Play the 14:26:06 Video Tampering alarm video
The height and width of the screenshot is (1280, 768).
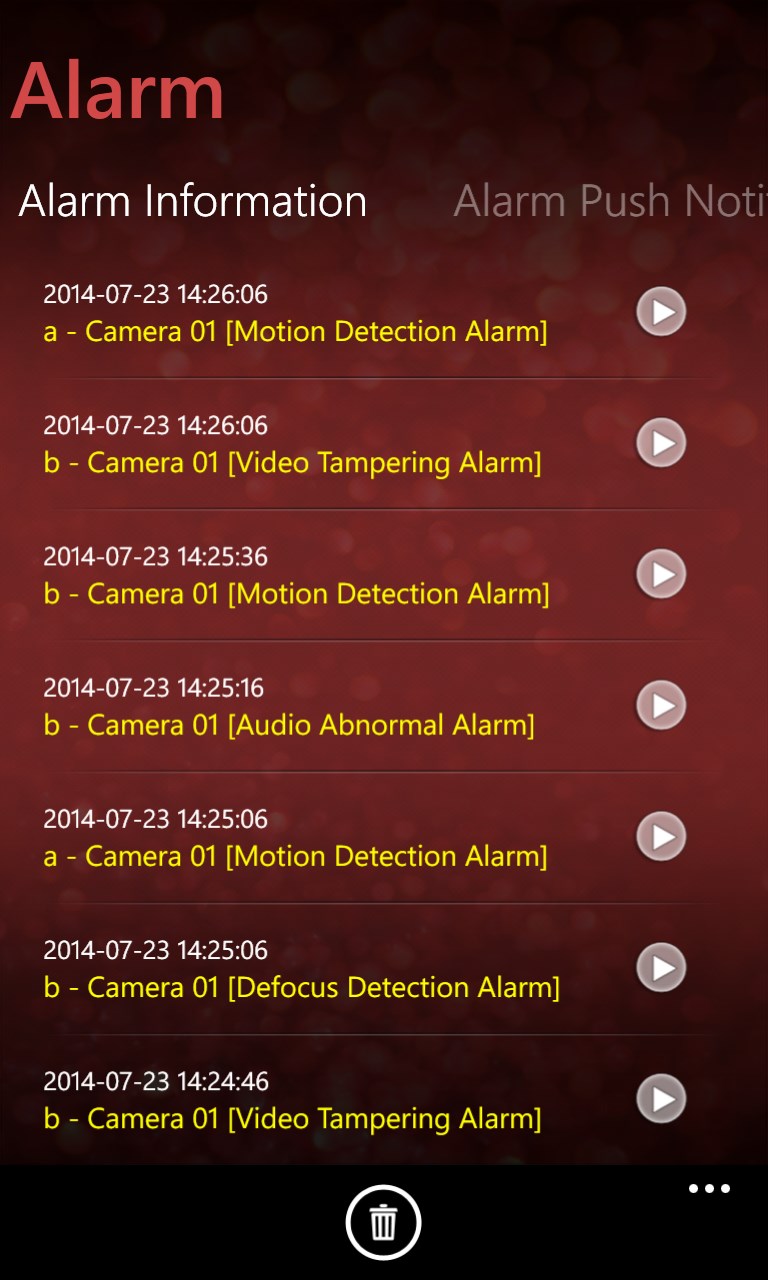[661, 443]
